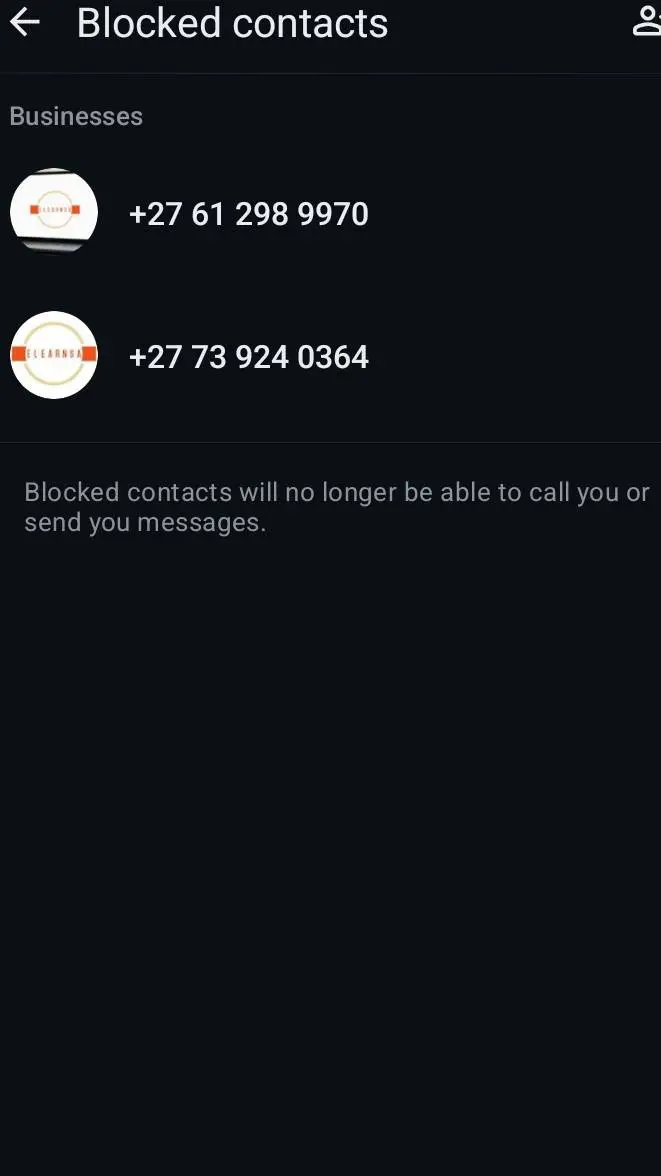Open blocked number +27 61 298 9970
The width and height of the screenshot is (661, 1176).
[249, 214]
